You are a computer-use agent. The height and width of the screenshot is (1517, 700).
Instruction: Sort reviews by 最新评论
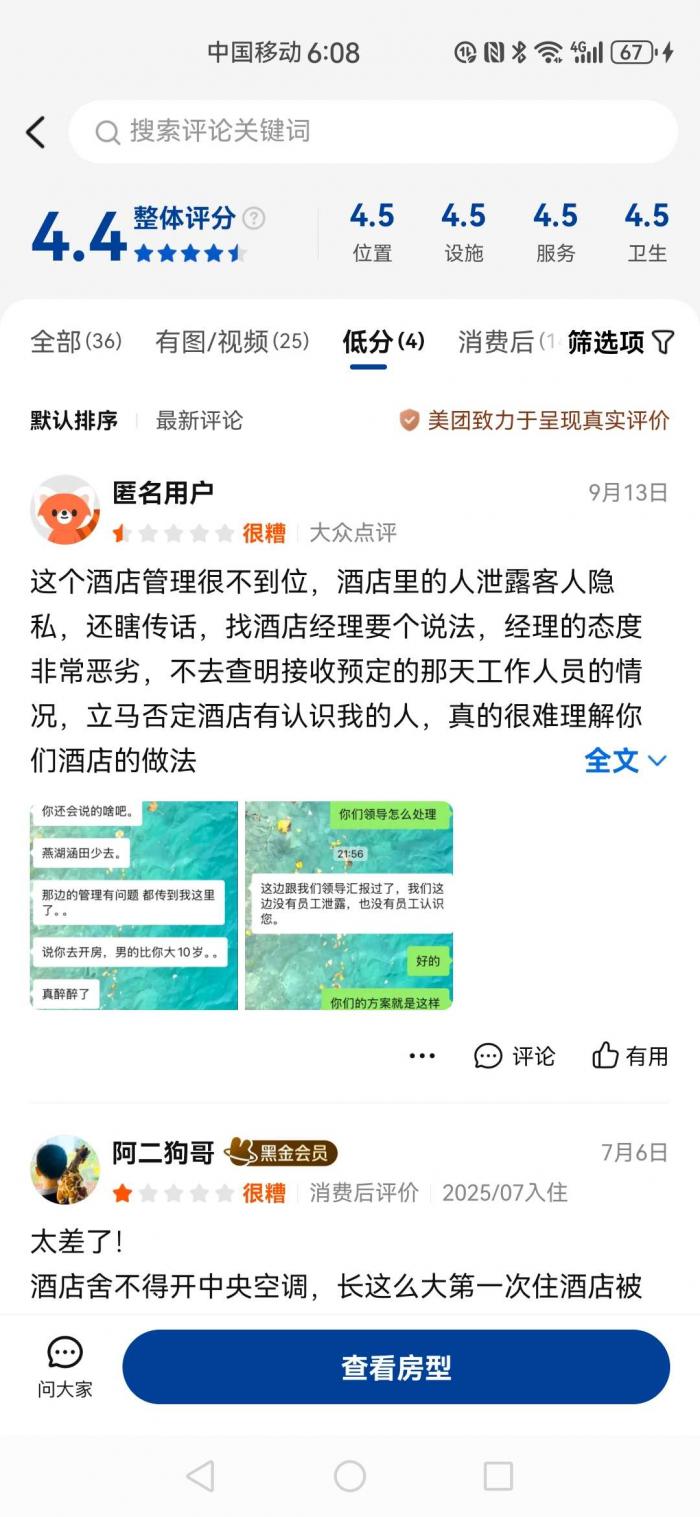tap(199, 420)
